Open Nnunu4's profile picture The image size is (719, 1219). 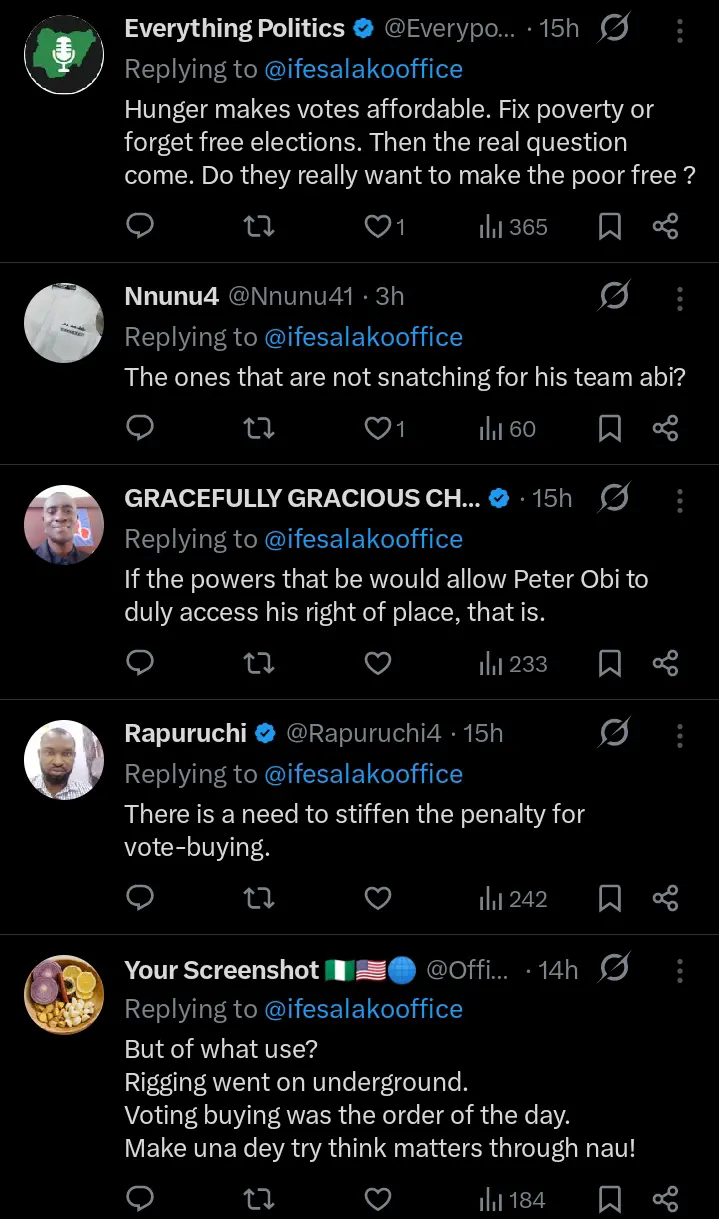64,322
